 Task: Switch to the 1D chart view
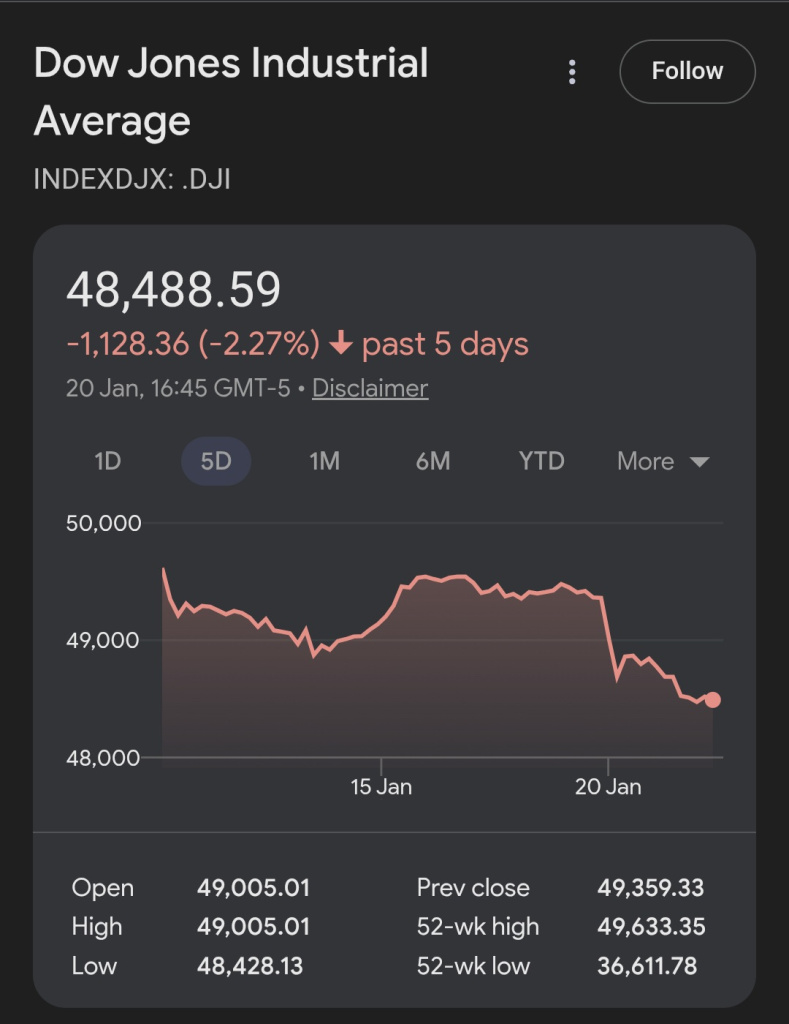[x=107, y=461]
